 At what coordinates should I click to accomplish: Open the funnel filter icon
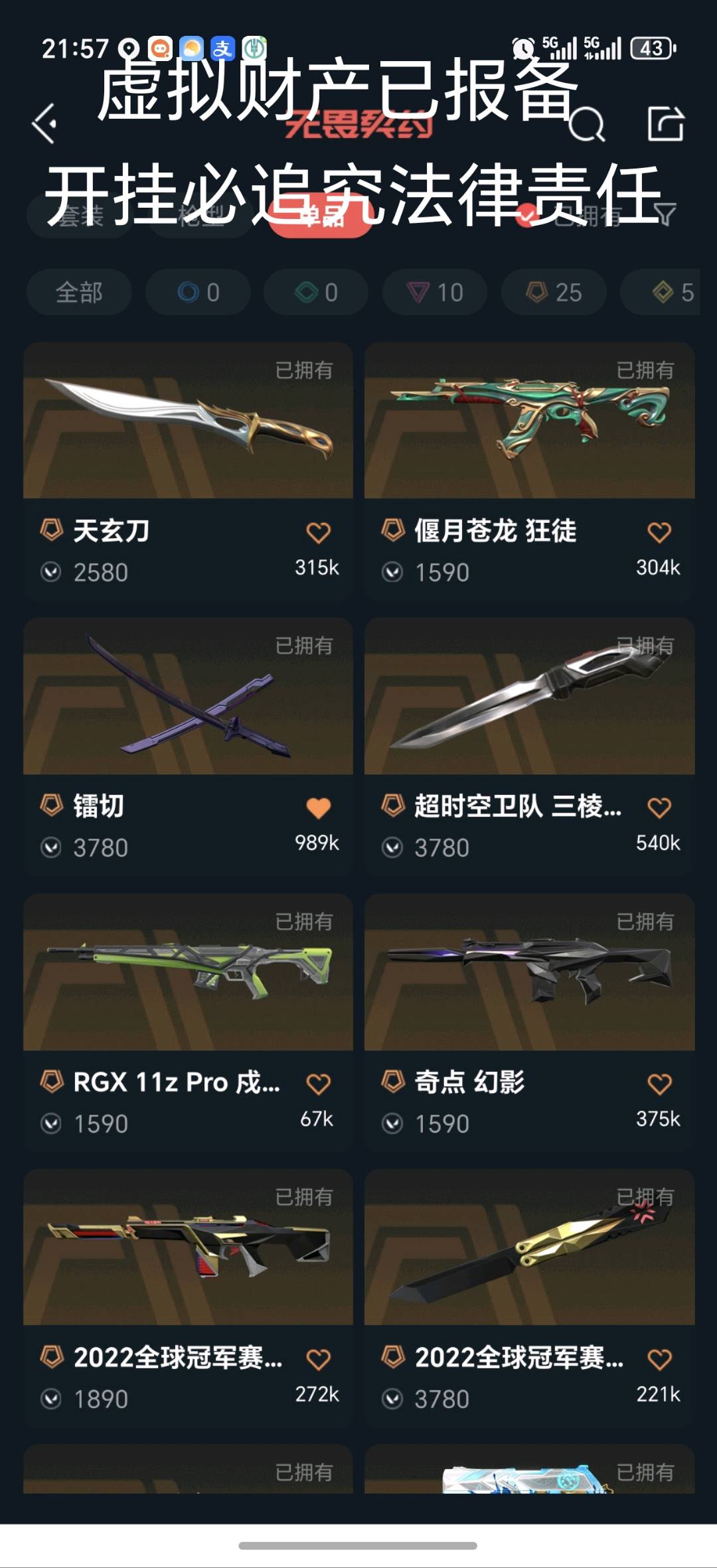pos(665,214)
